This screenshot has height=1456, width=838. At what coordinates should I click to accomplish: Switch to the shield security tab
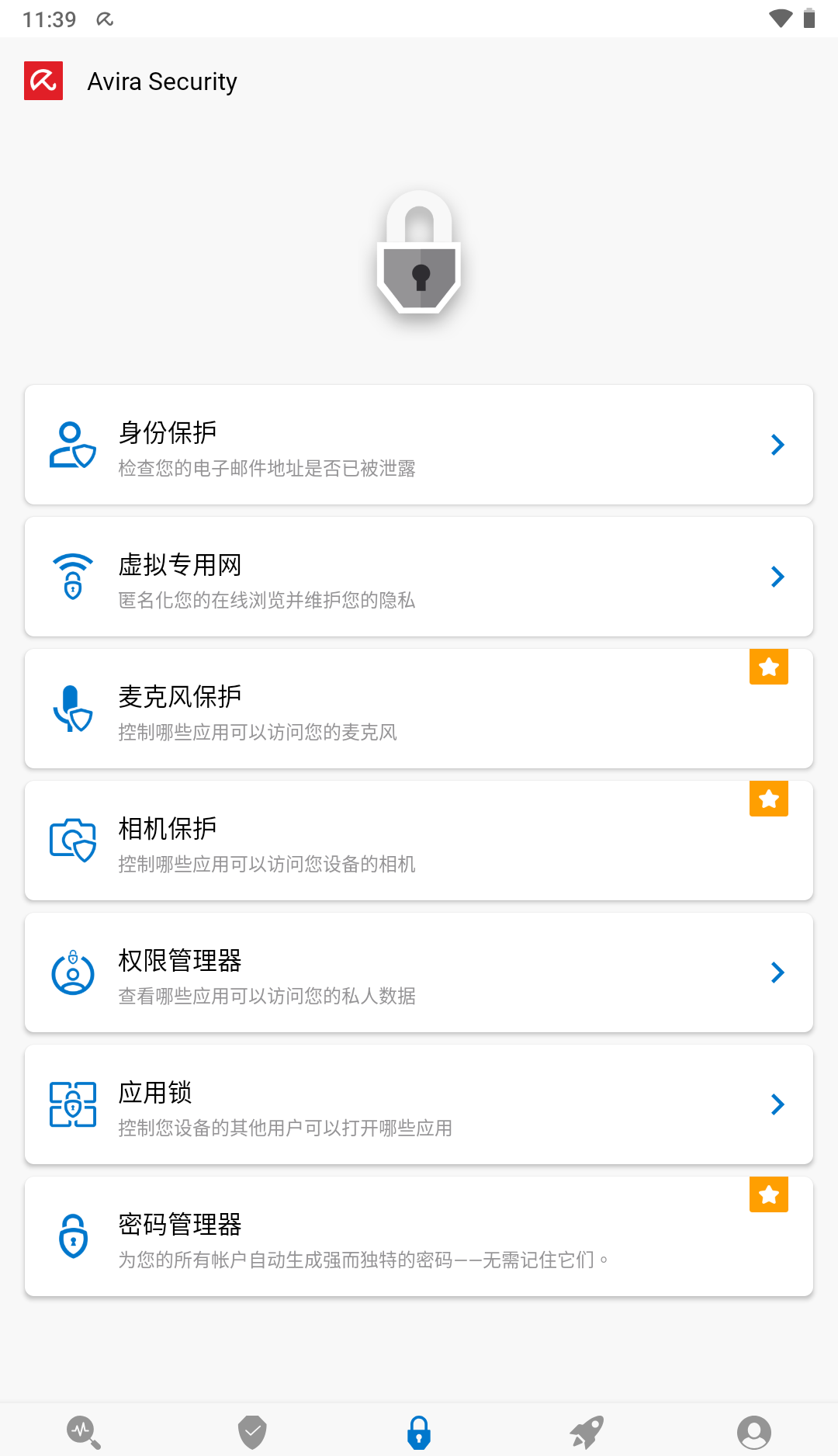point(252,1432)
